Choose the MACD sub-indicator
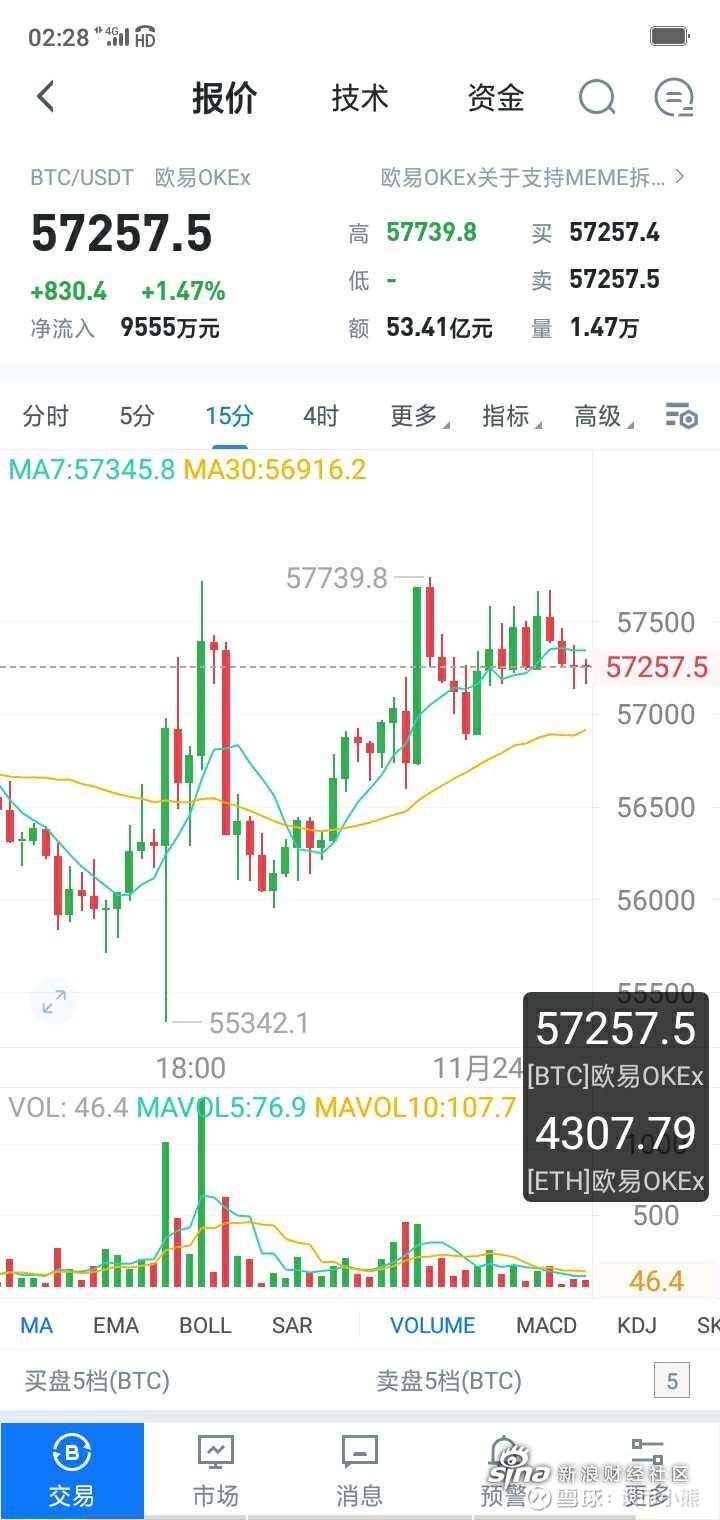Screen dimensions: 720x1520 click(x=546, y=1325)
